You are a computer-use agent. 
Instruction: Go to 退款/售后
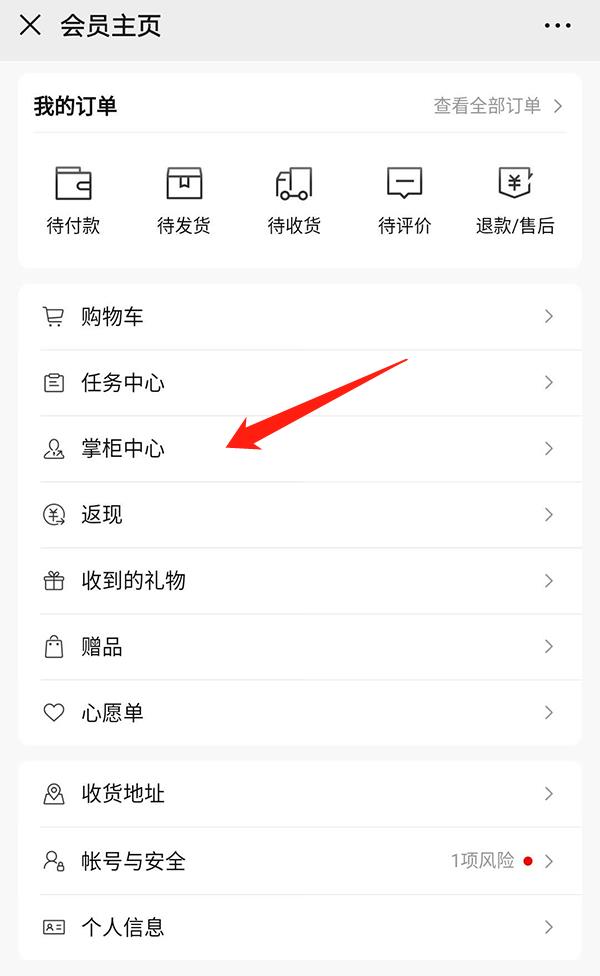tap(515, 200)
